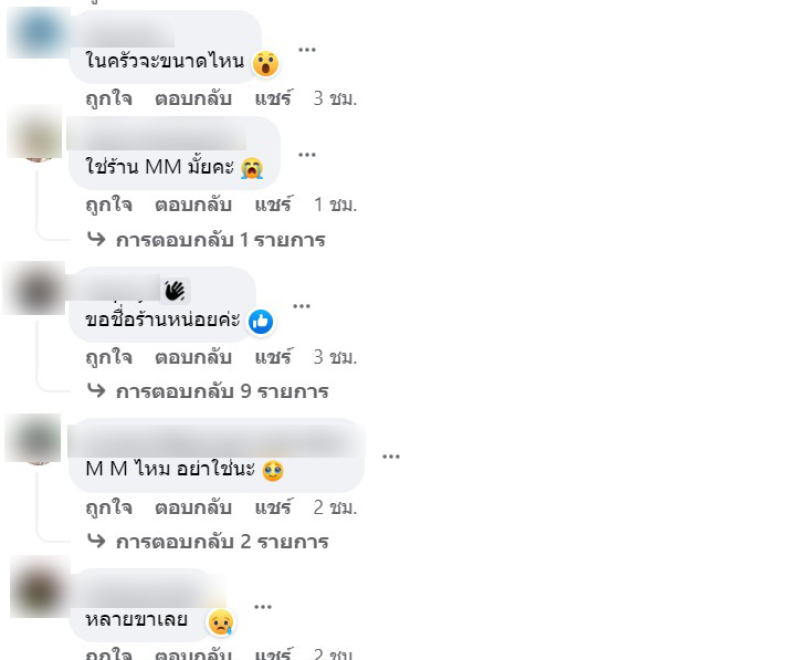Reply to the comment 'ขอชื่อร้านหน่อยค่ะ'
The image size is (800, 660).
coord(193,357)
